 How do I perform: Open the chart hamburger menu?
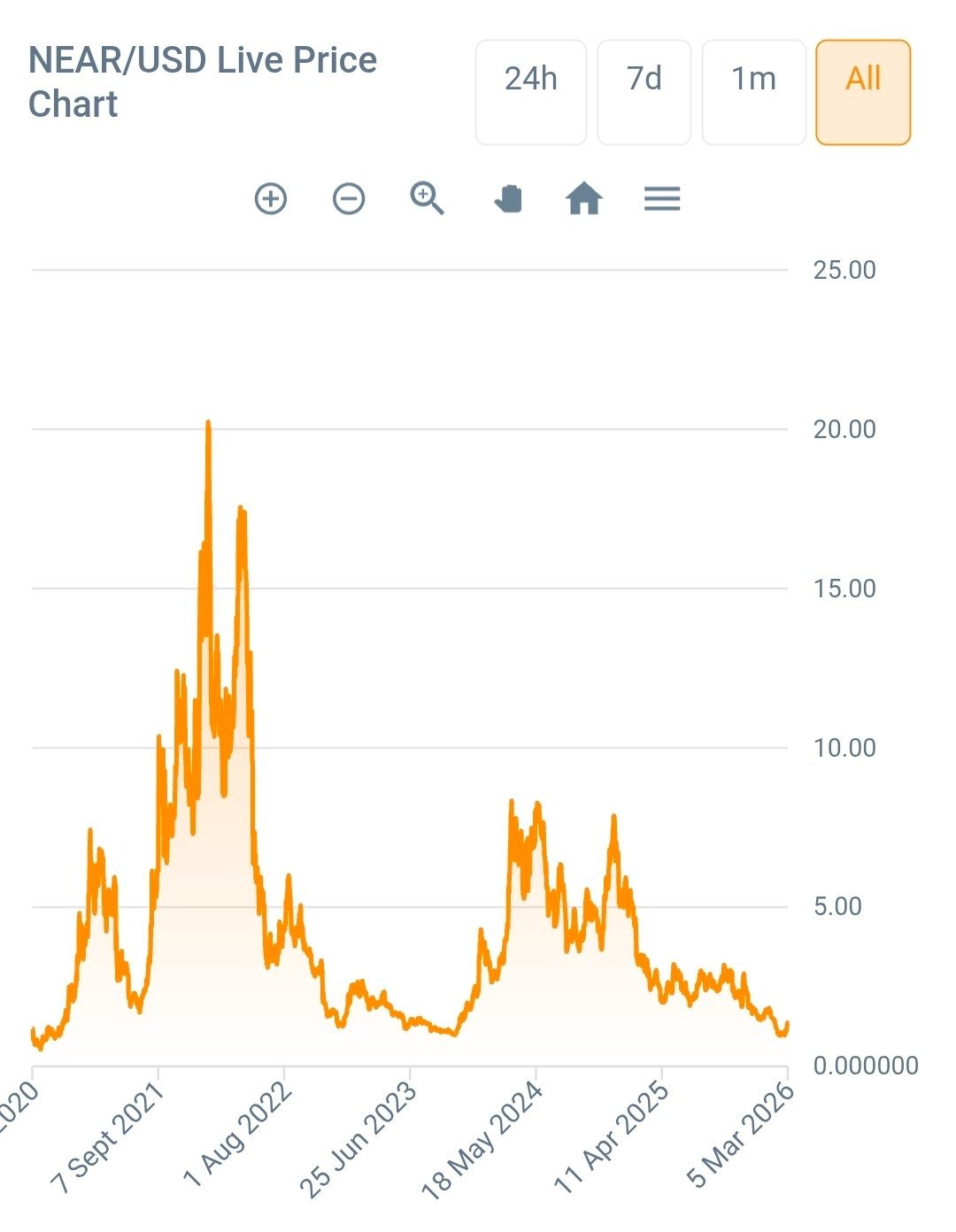[x=662, y=198]
